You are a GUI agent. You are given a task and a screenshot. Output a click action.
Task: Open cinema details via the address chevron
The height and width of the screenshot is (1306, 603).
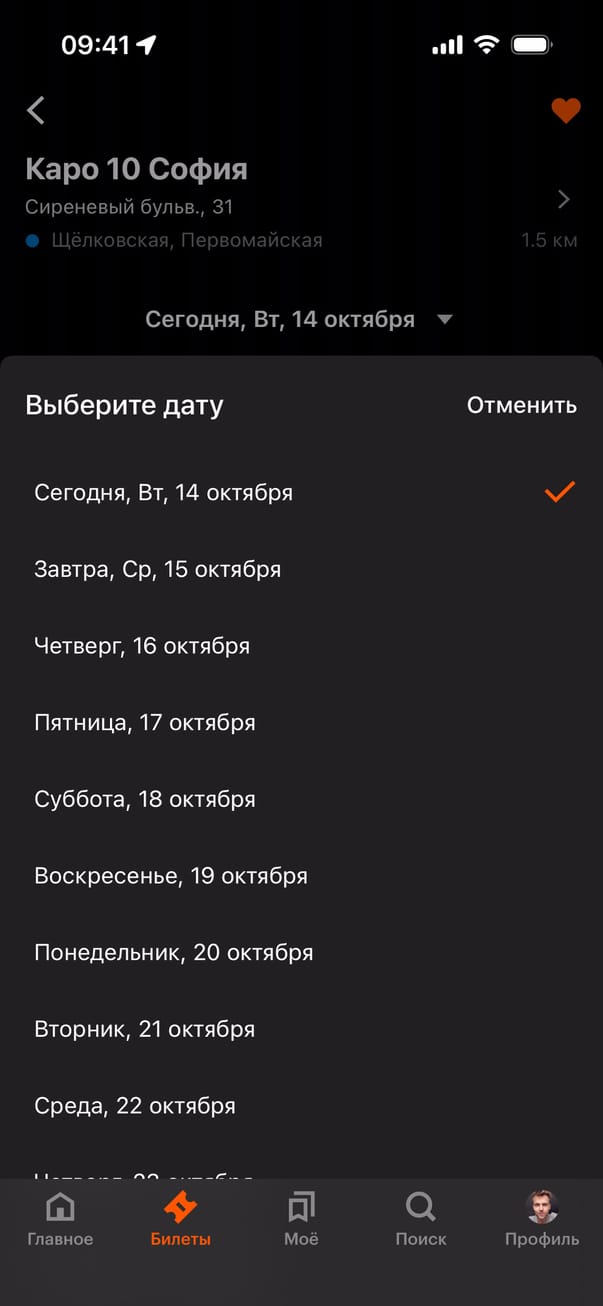click(x=564, y=200)
